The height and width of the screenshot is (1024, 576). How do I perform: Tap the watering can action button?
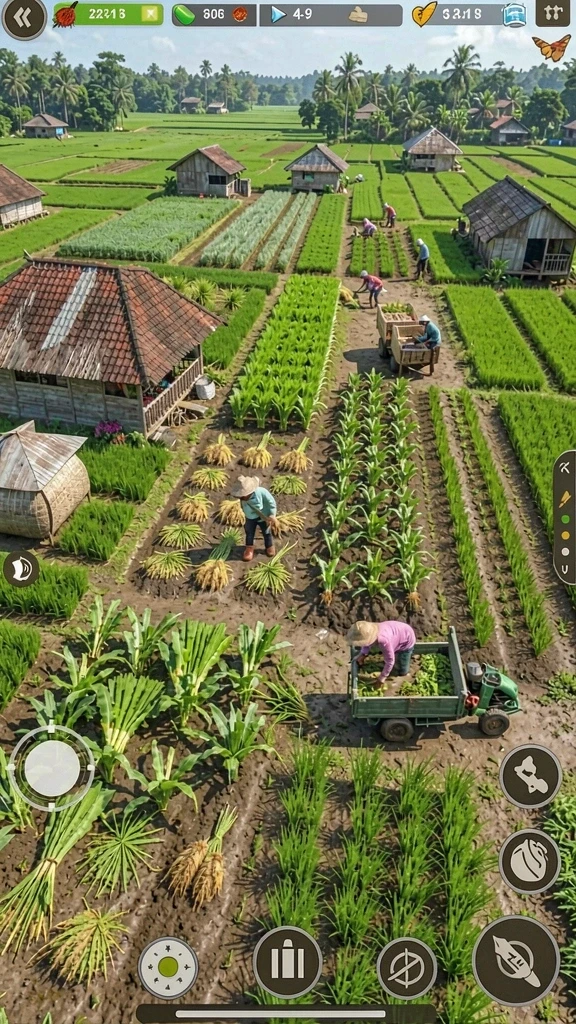pyautogui.click(x=530, y=776)
